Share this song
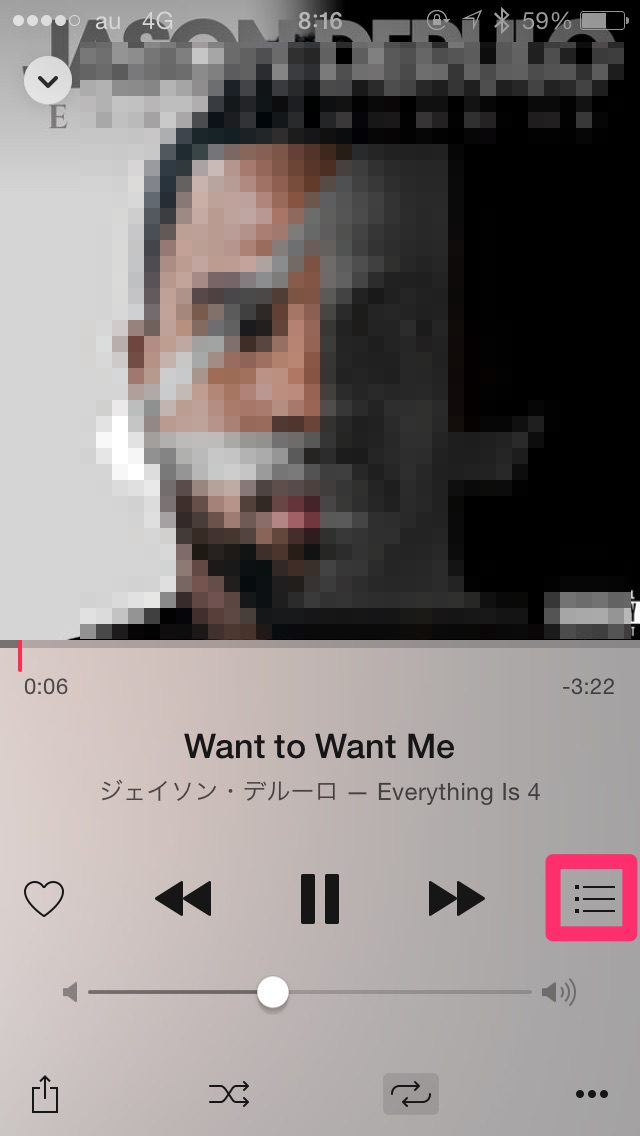 coord(44,1093)
